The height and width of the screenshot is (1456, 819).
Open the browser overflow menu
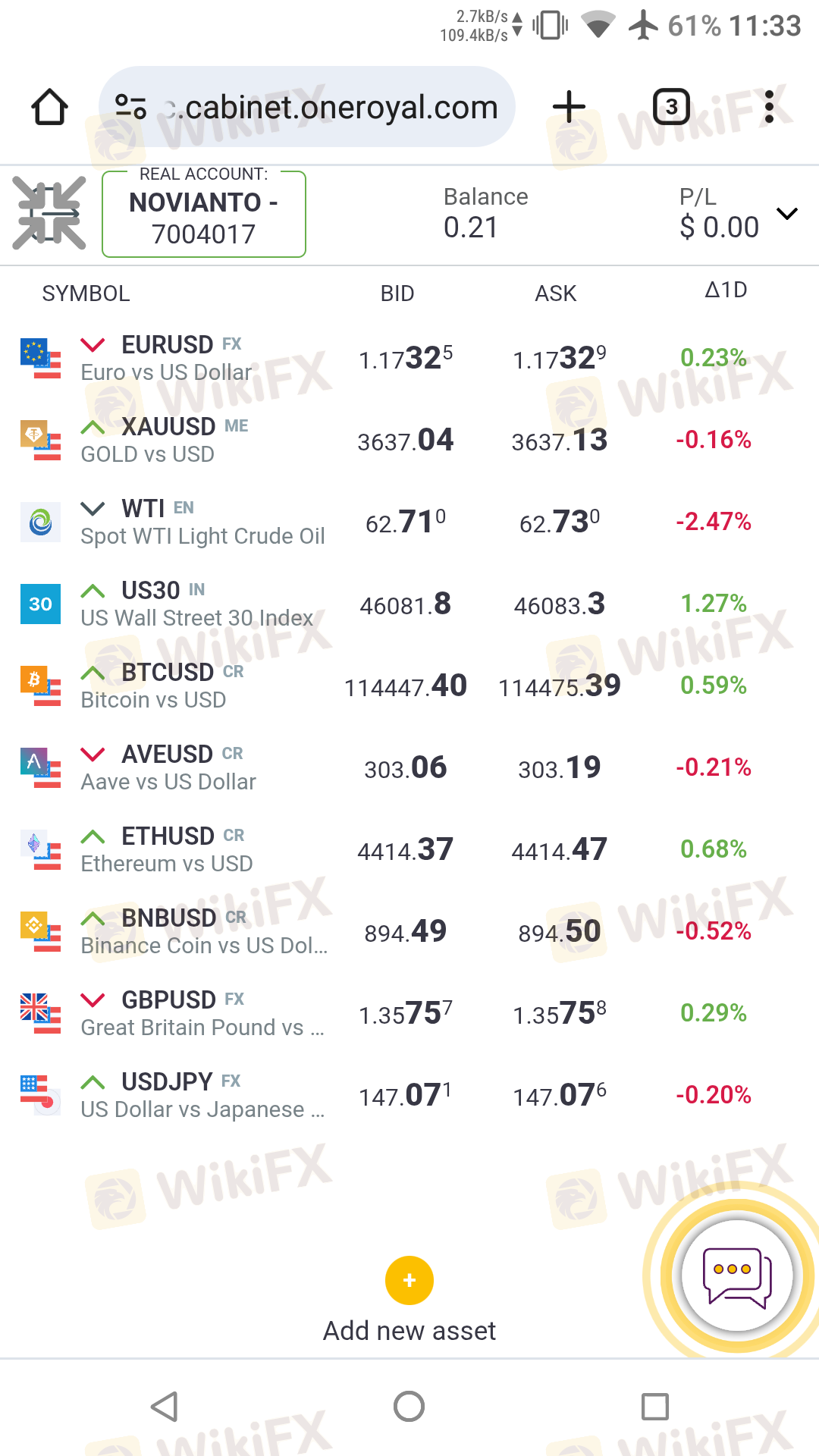[x=770, y=107]
